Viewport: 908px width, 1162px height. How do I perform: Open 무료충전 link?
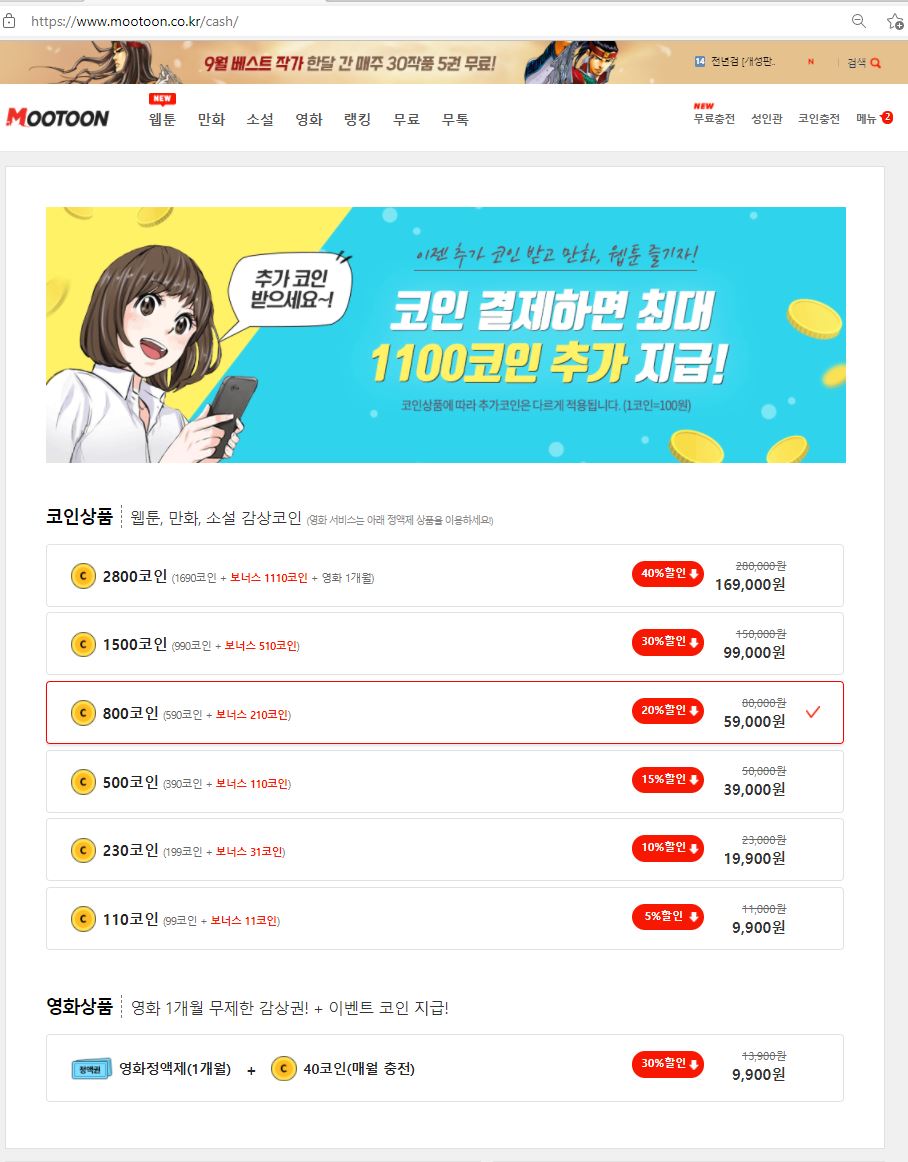pyautogui.click(x=714, y=119)
